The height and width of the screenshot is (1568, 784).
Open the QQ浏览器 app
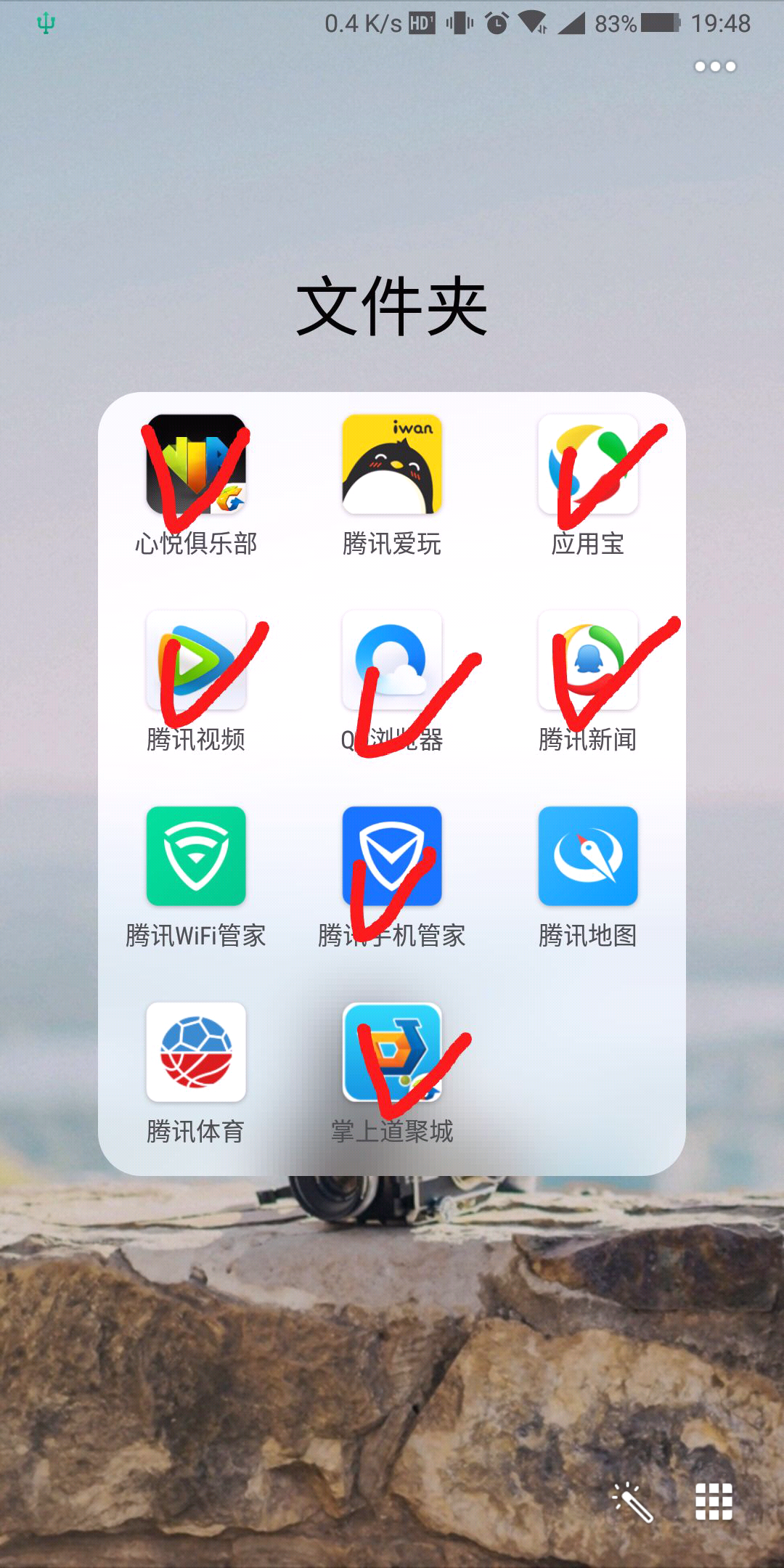(x=392, y=661)
